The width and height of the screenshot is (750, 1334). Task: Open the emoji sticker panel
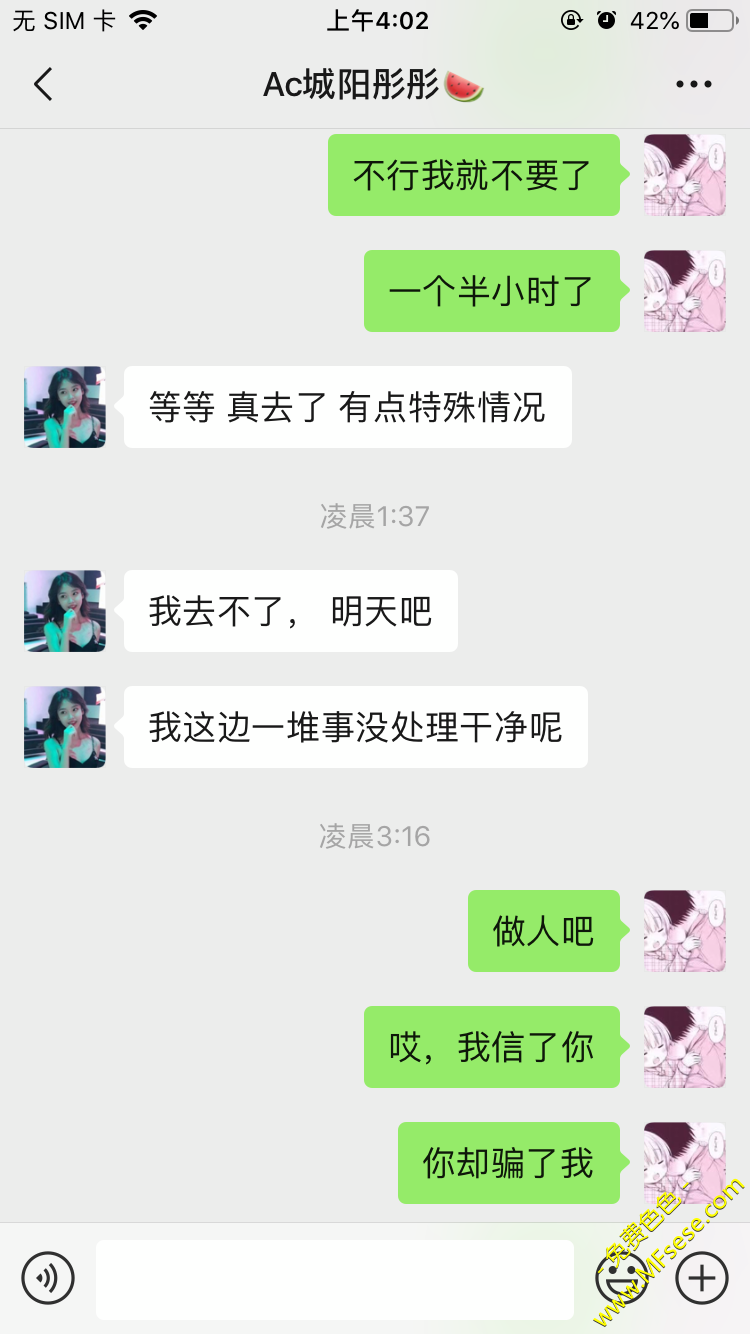620,1278
